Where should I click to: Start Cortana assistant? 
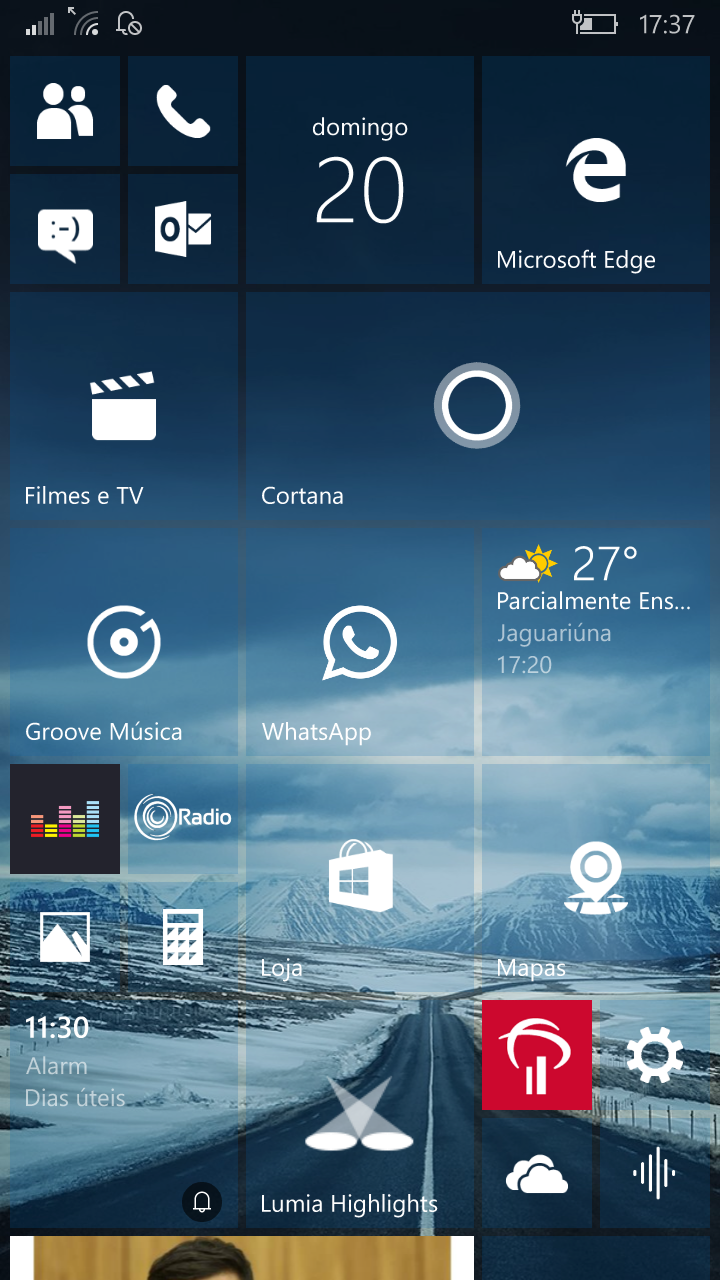pyautogui.click(x=478, y=406)
